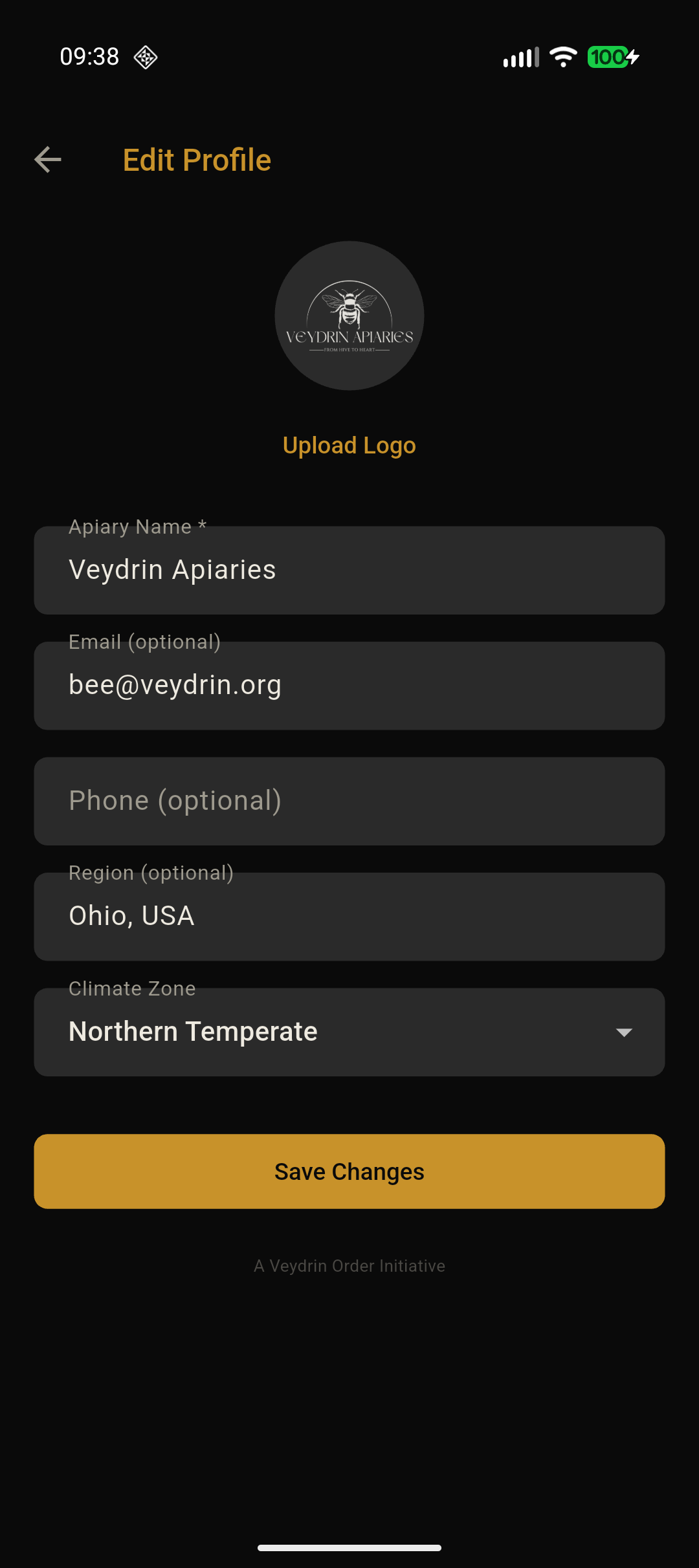
Task: Tap the apiary logo avatar
Action: [x=349, y=316]
